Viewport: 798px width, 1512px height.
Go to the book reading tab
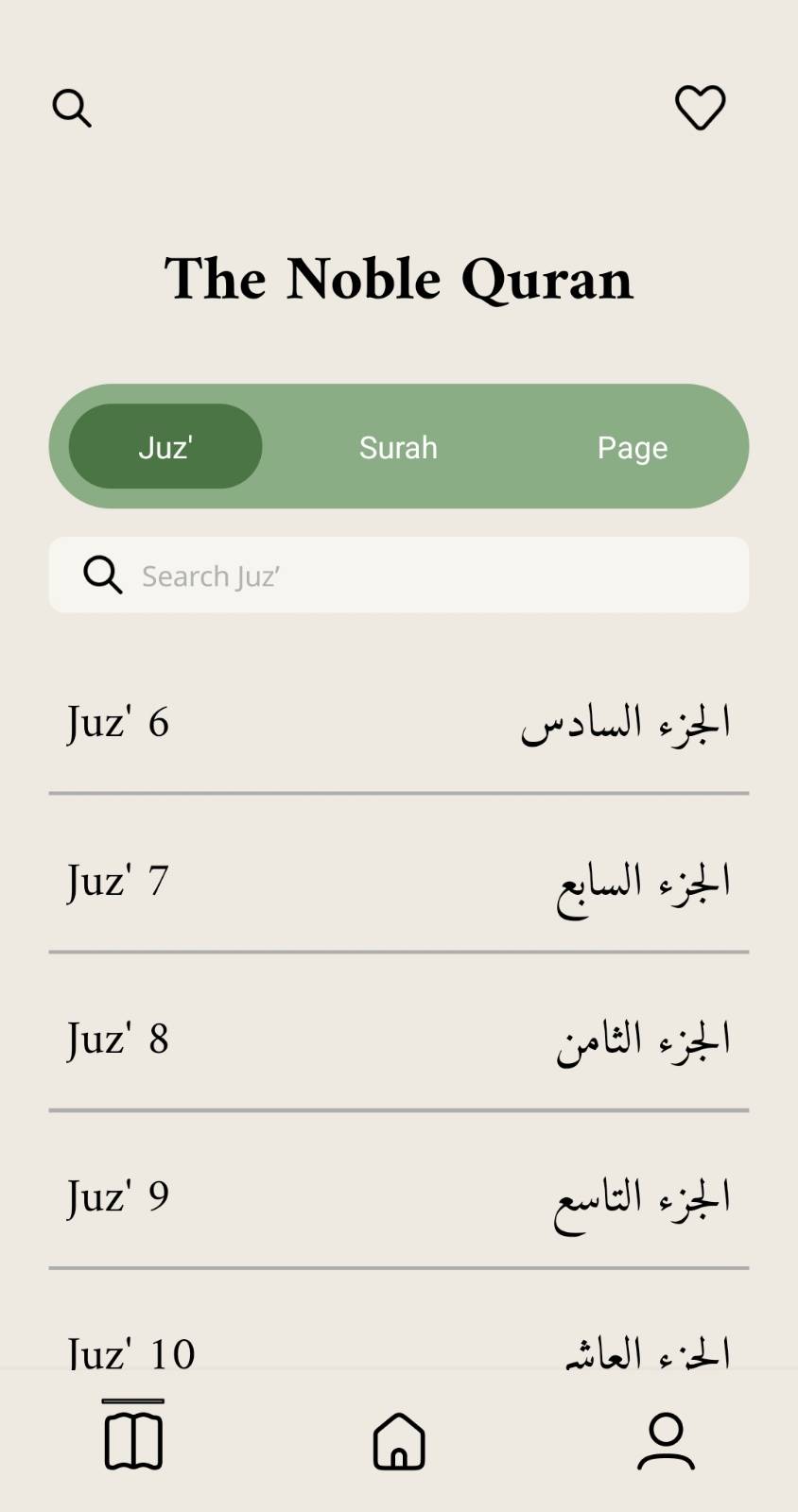(133, 1440)
